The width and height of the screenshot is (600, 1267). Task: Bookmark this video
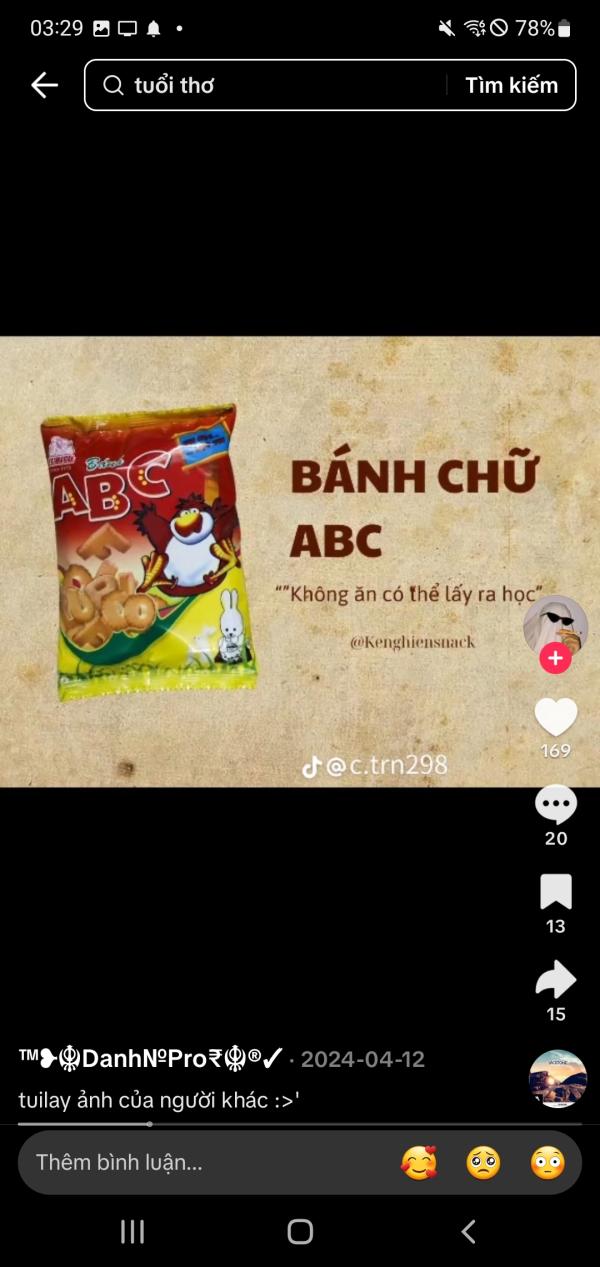(556, 892)
